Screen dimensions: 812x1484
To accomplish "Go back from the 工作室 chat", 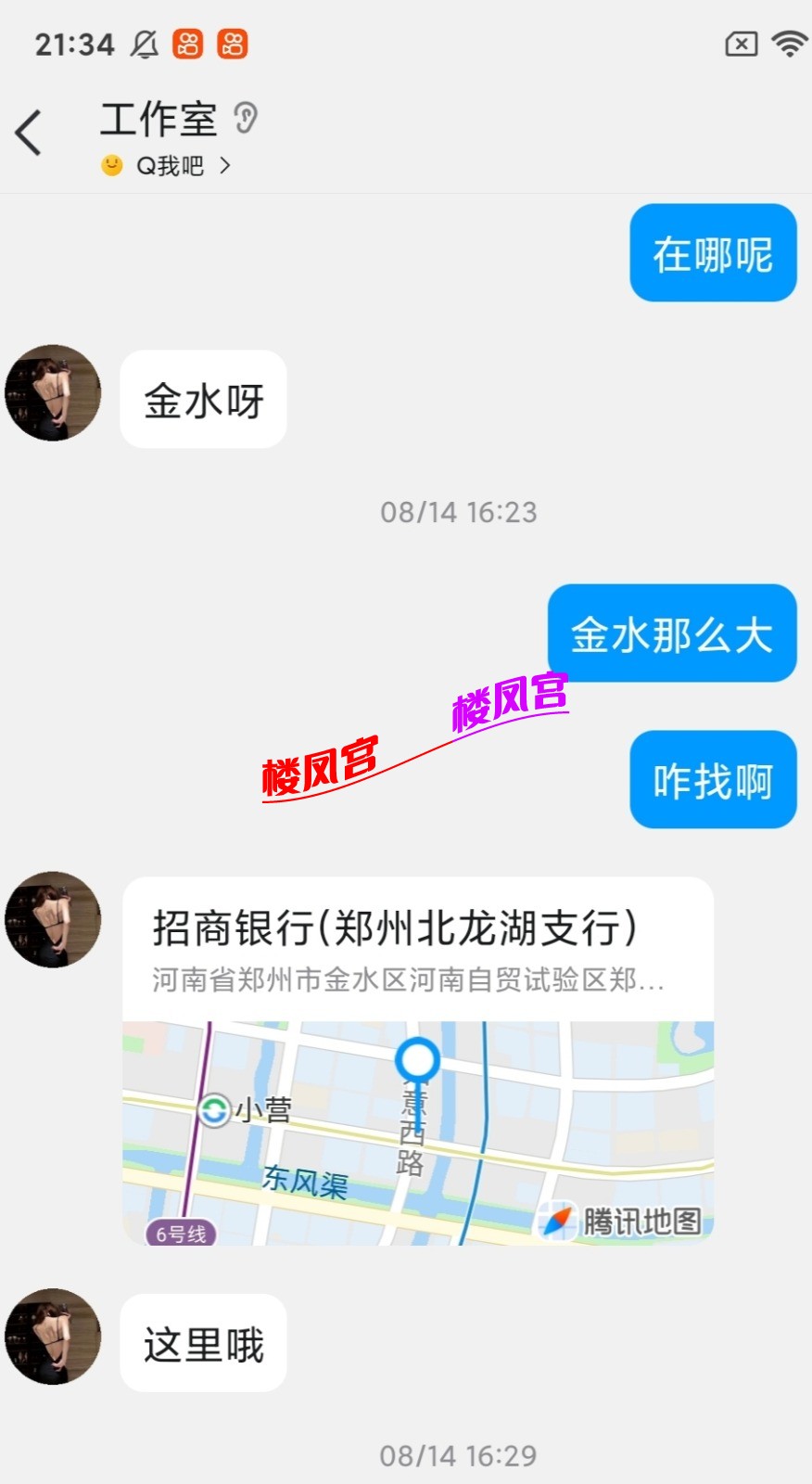I will click(x=30, y=132).
